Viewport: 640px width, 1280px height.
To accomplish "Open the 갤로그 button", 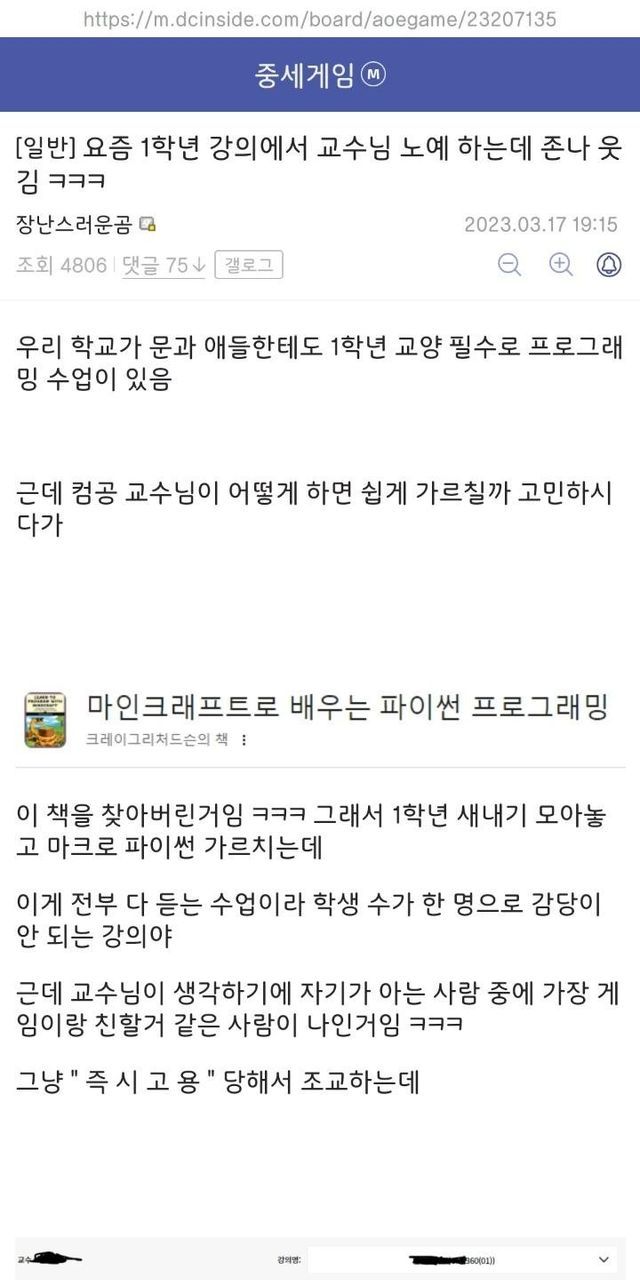I will coord(249,265).
